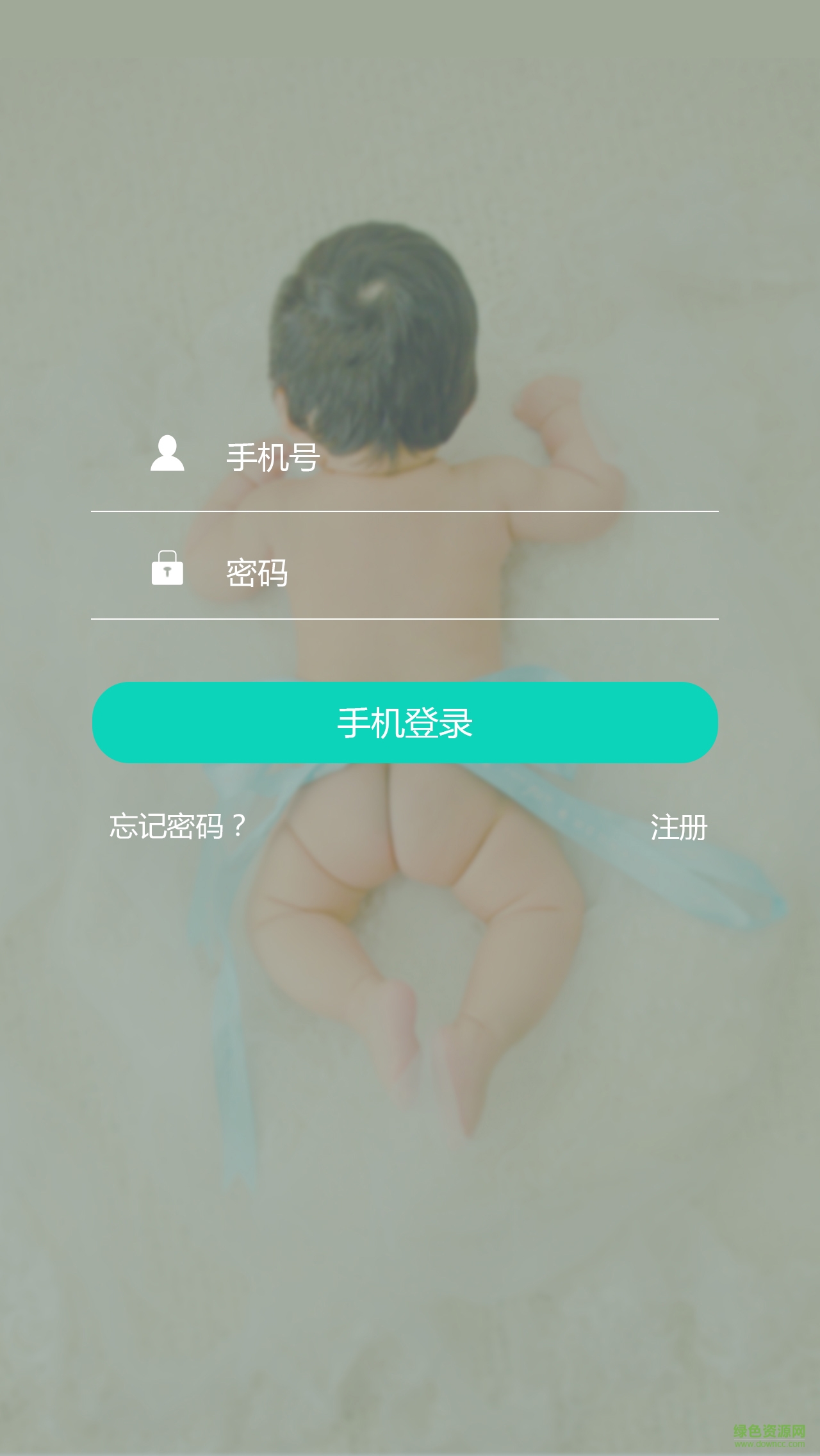The width and height of the screenshot is (820, 1456).
Task: Click the green rounded login bar
Action: pyautogui.click(x=407, y=723)
